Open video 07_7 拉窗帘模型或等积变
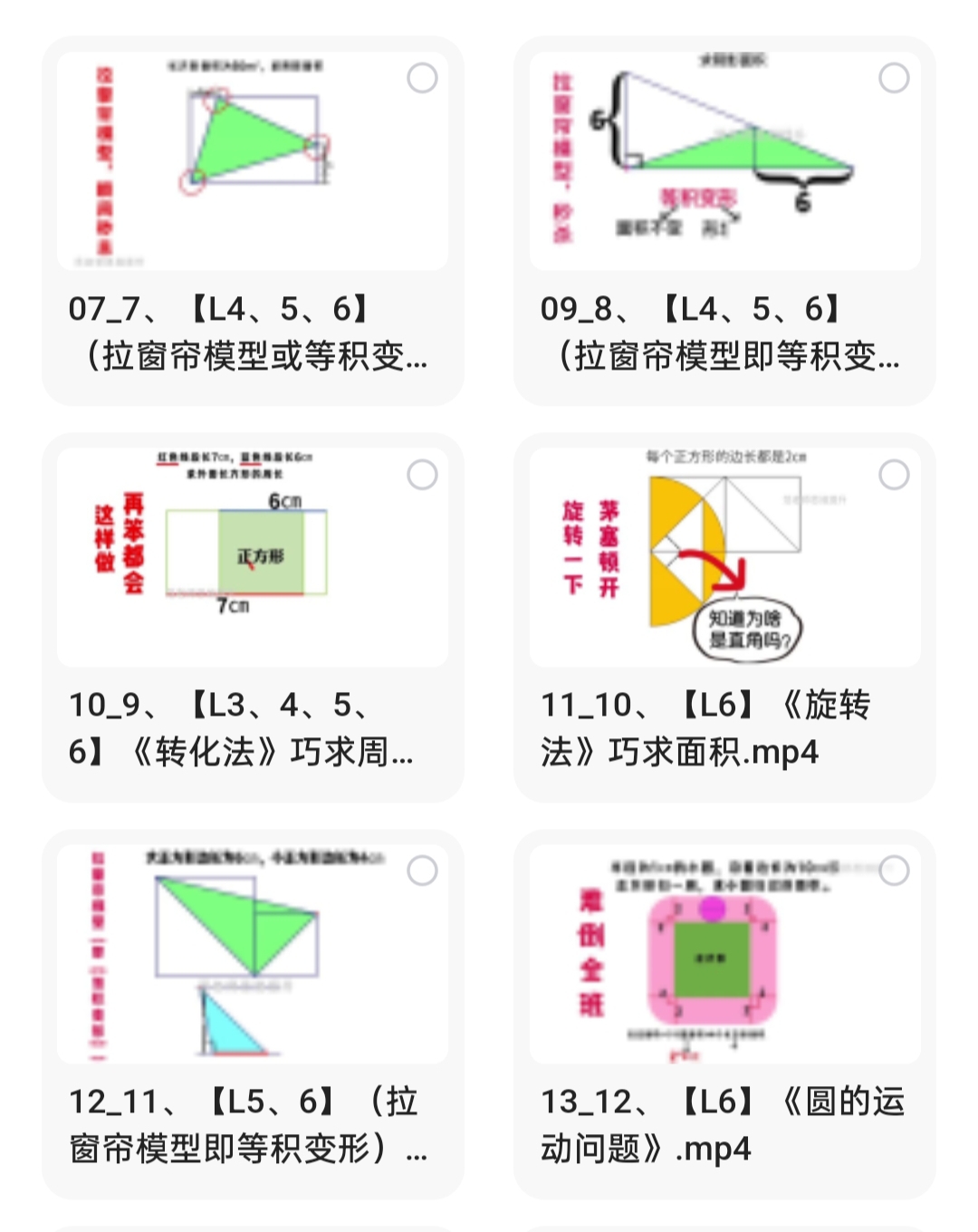978x1232 pixels. click(252, 163)
